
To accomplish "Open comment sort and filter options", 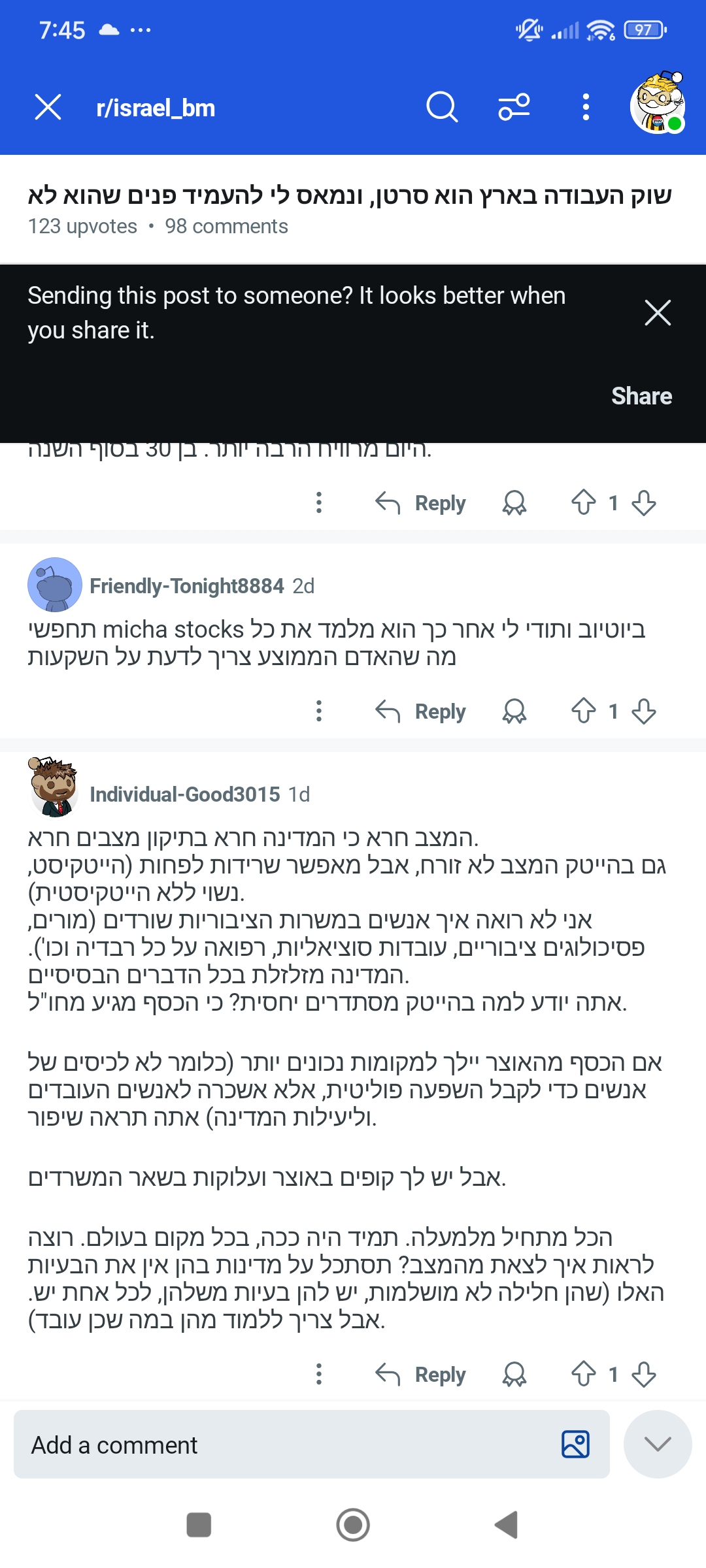I will click(514, 107).
